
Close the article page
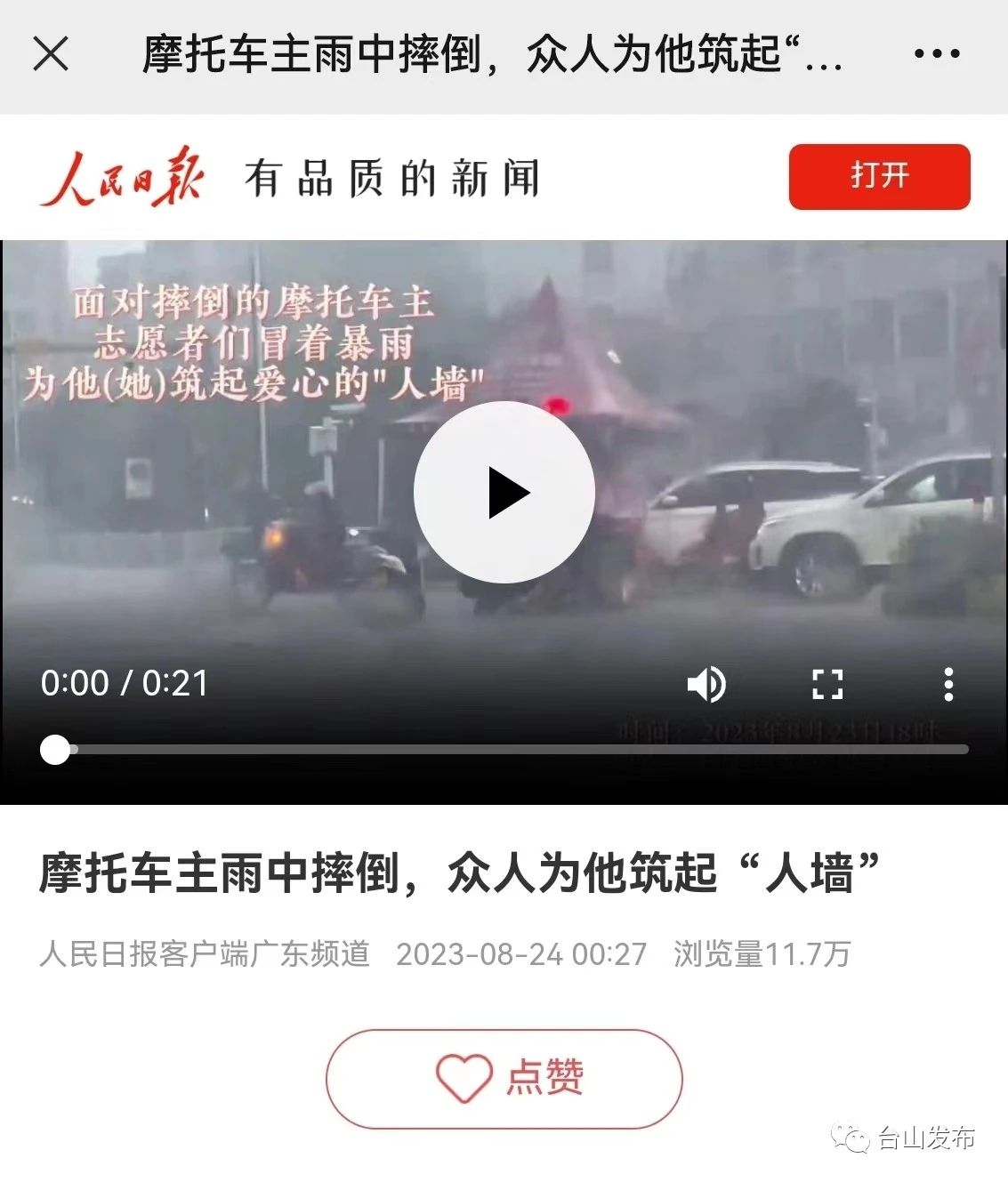coord(51,54)
